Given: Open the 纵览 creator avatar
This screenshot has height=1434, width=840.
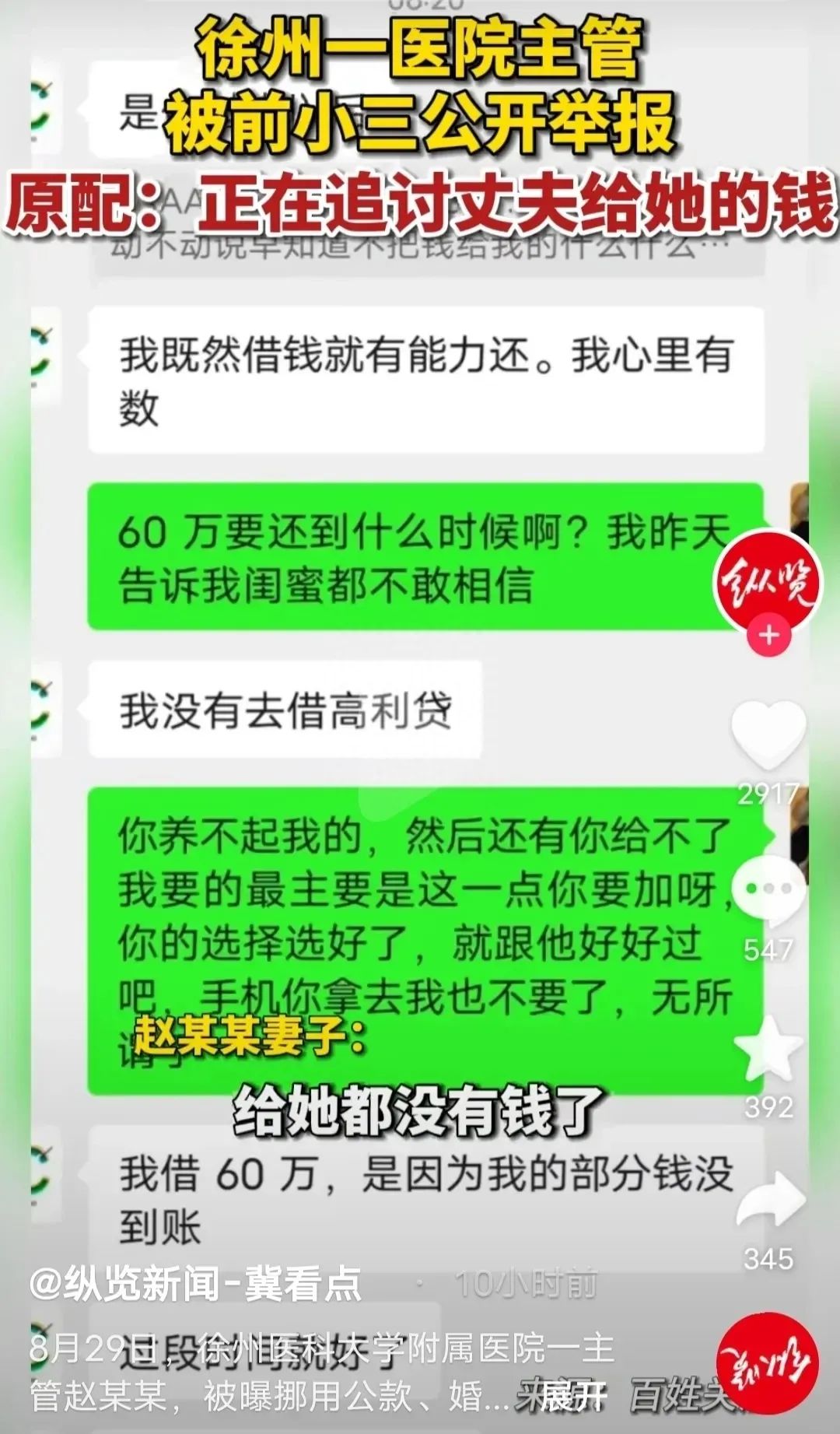Looking at the screenshot, I should coord(767,581).
